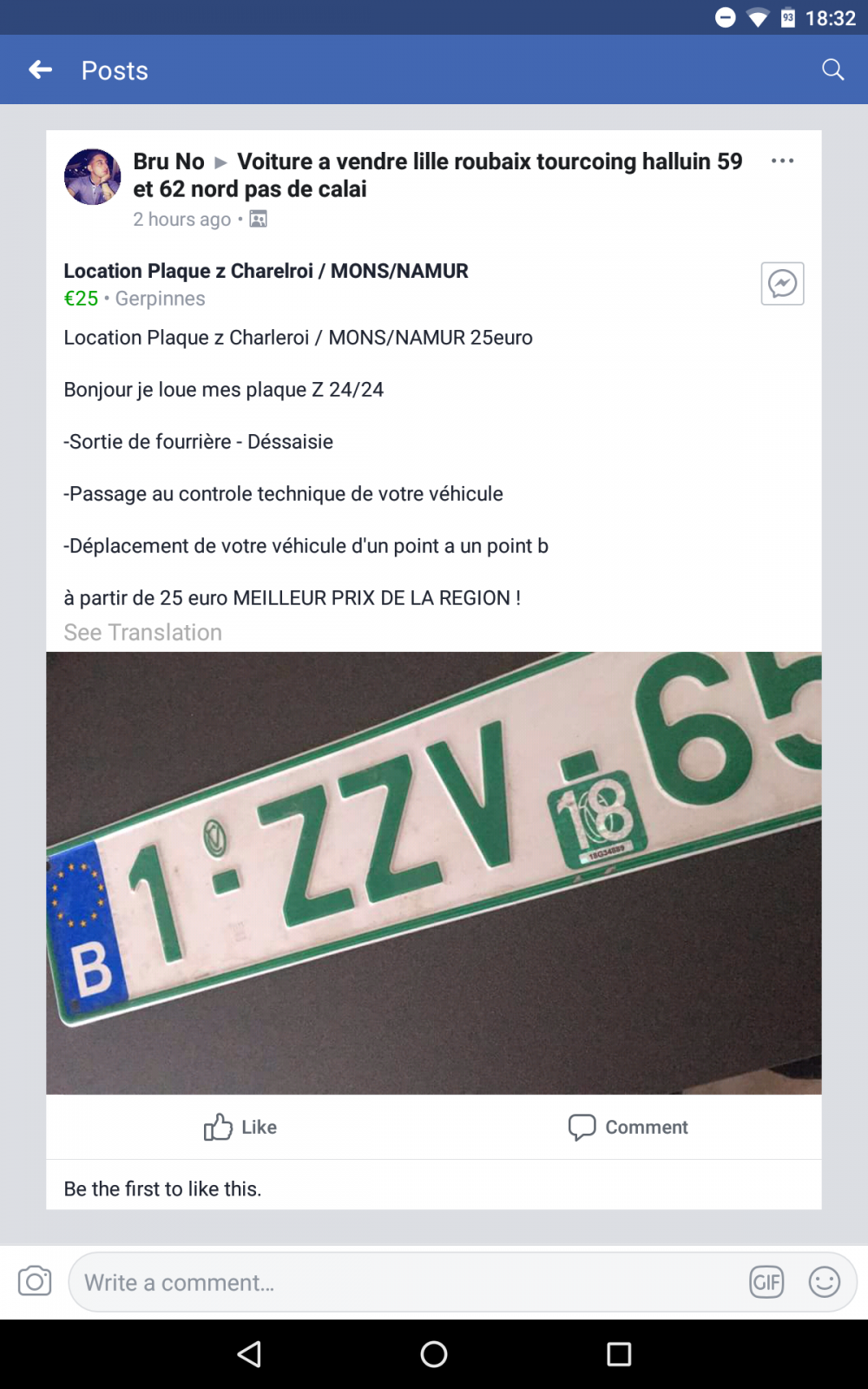Image resolution: width=868 pixels, height=1389 pixels.
Task: Open Bru No's profile picture
Action: 93,176
